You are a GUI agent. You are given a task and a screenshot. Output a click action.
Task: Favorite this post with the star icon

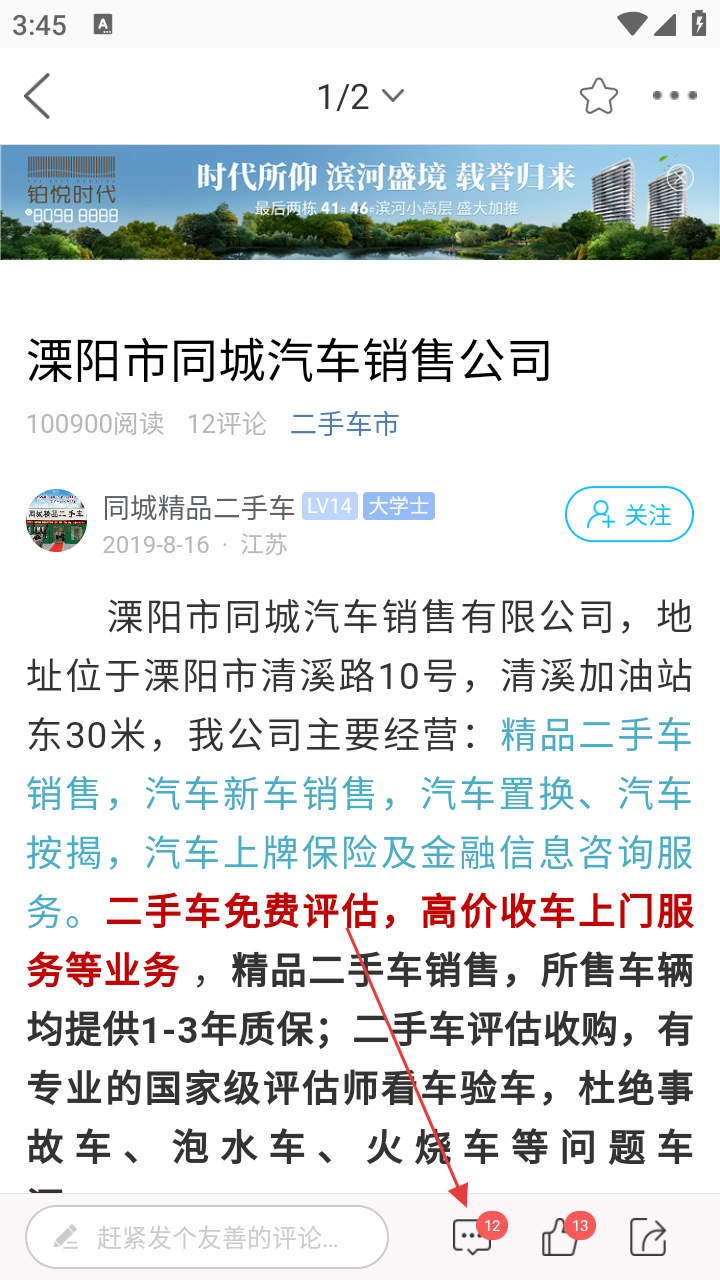click(x=598, y=97)
